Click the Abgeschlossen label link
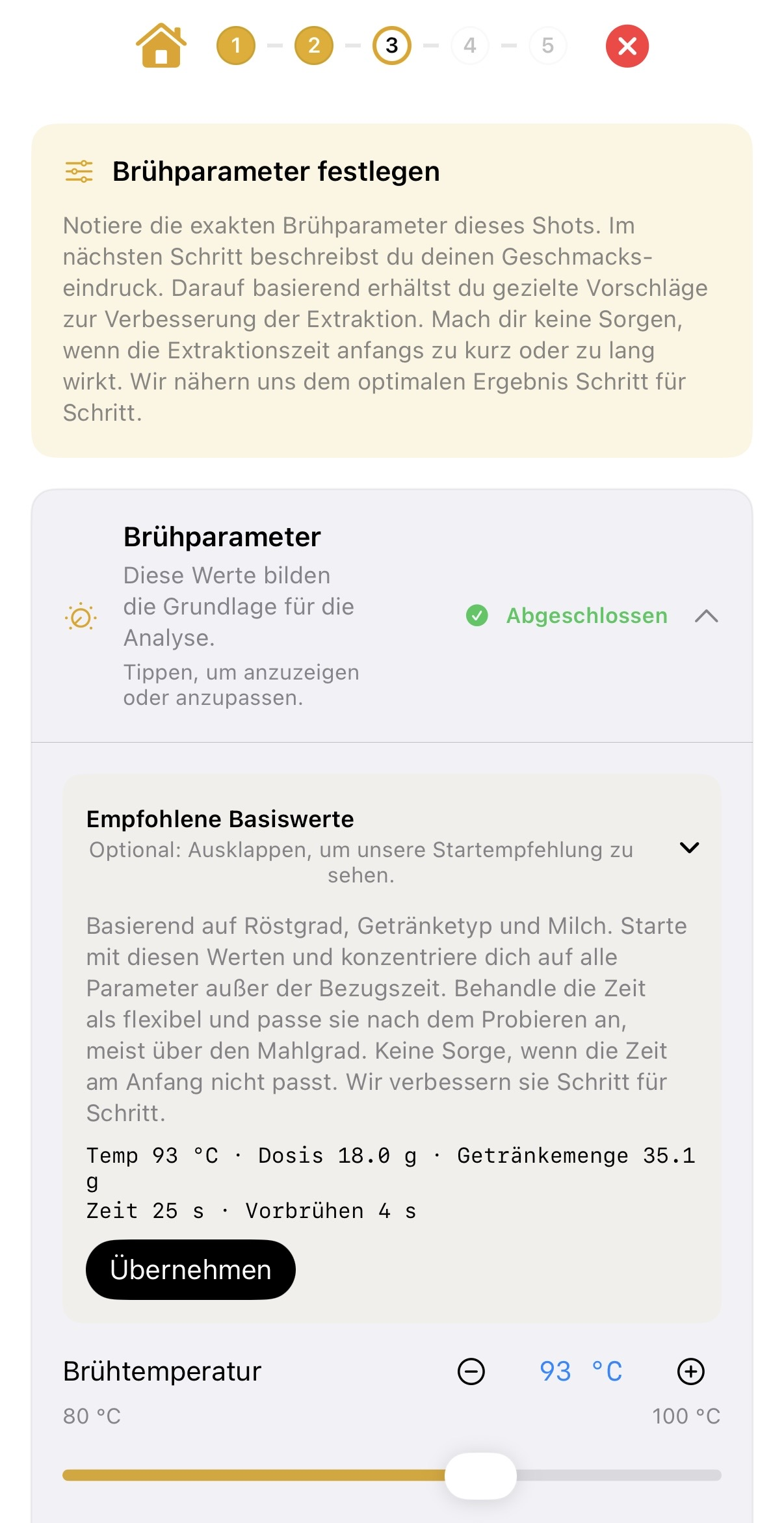This screenshot has height=1523, width=784. (587, 616)
